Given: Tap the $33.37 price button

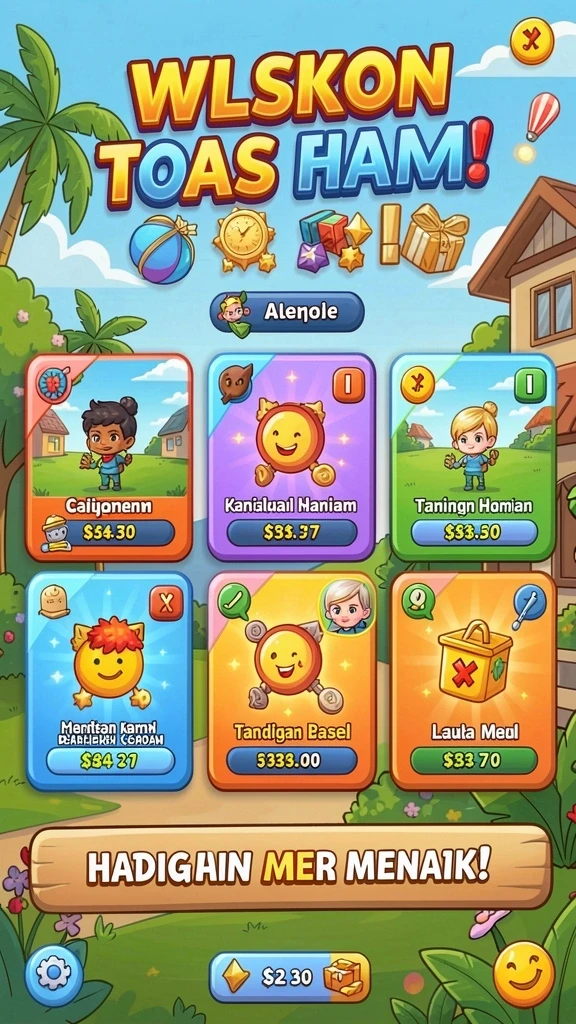Looking at the screenshot, I should coord(291,532).
